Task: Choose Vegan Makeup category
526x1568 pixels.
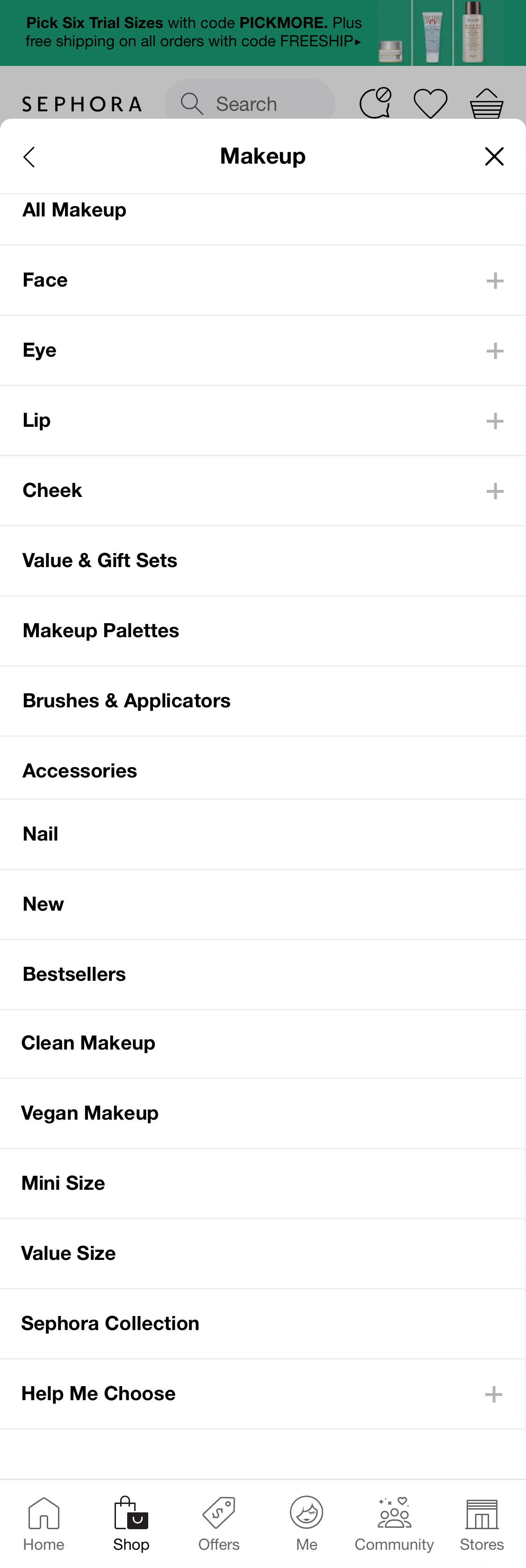Action: click(x=89, y=1113)
